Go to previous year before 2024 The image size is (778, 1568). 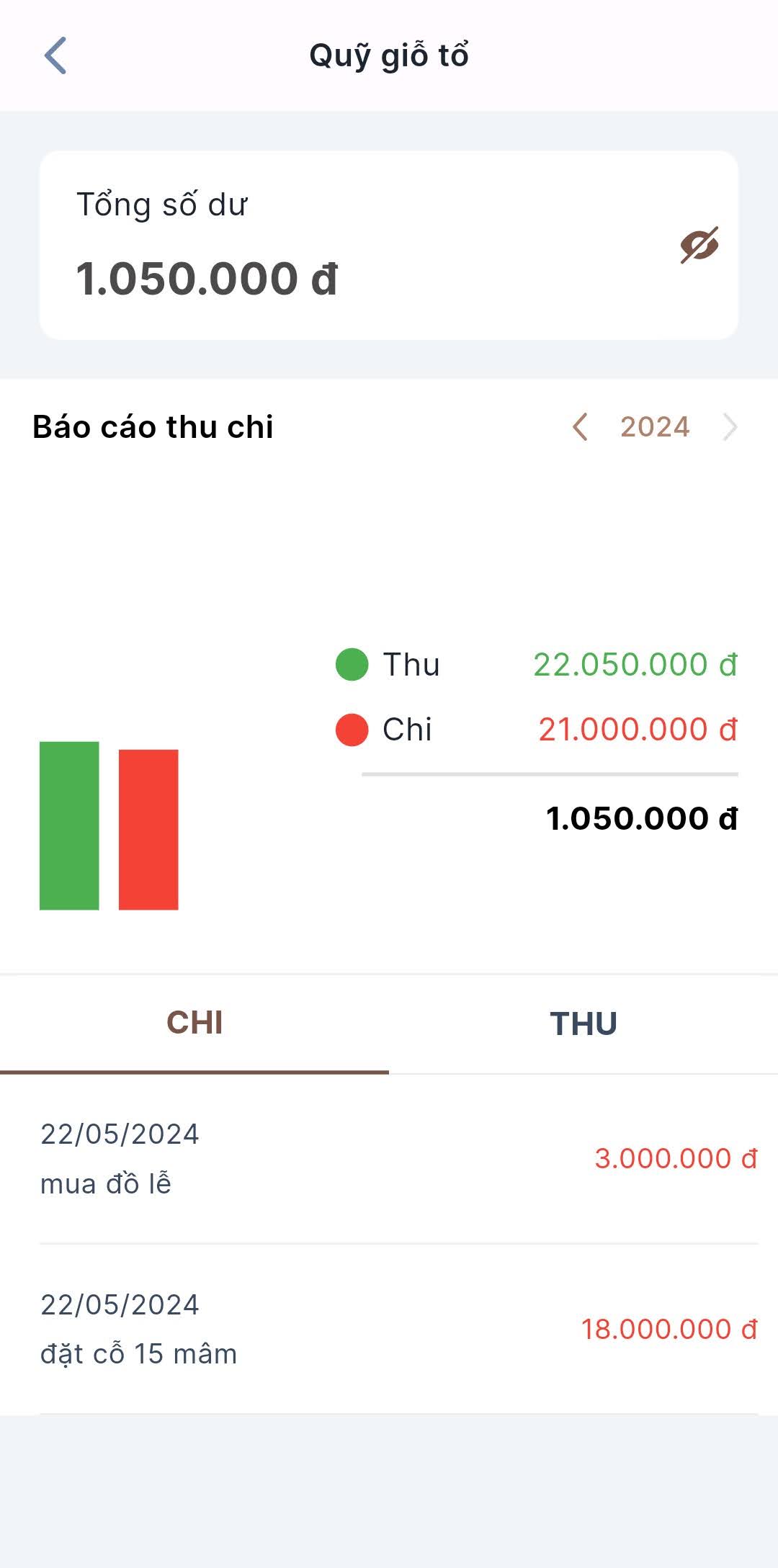pyautogui.click(x=580, y=426)
